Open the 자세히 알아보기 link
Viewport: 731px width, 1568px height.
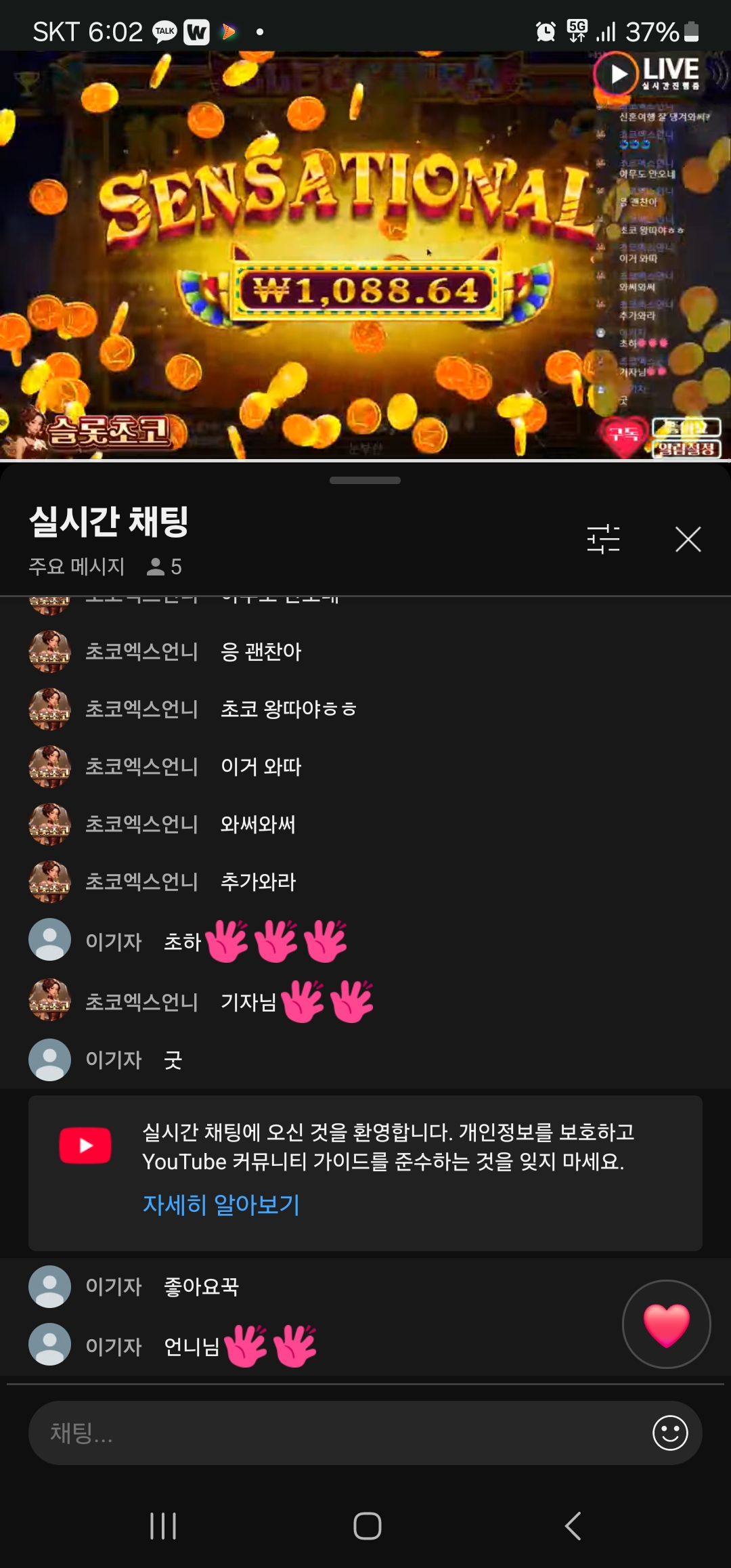221,1204
